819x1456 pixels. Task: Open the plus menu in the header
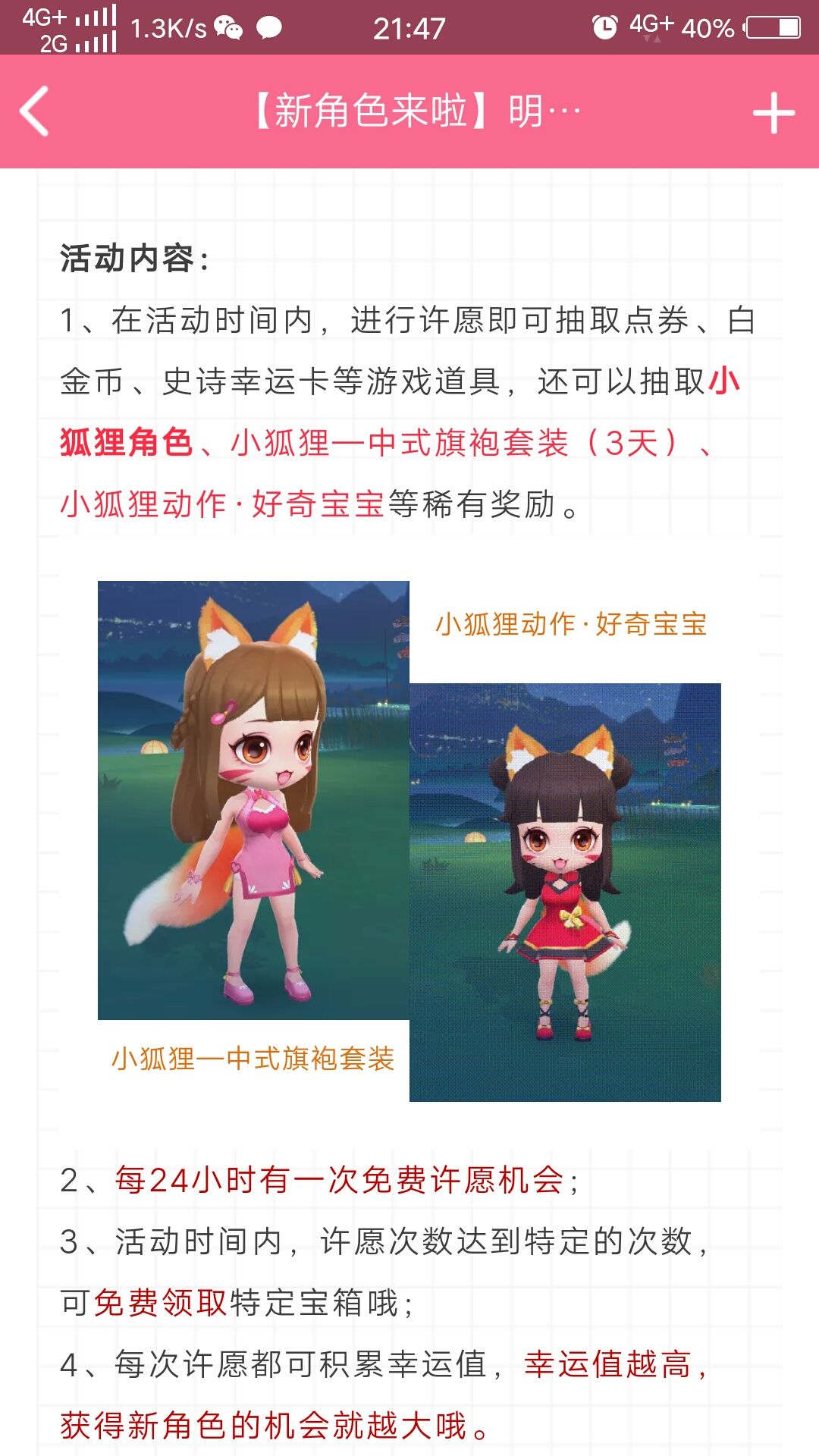coord(773,114)
